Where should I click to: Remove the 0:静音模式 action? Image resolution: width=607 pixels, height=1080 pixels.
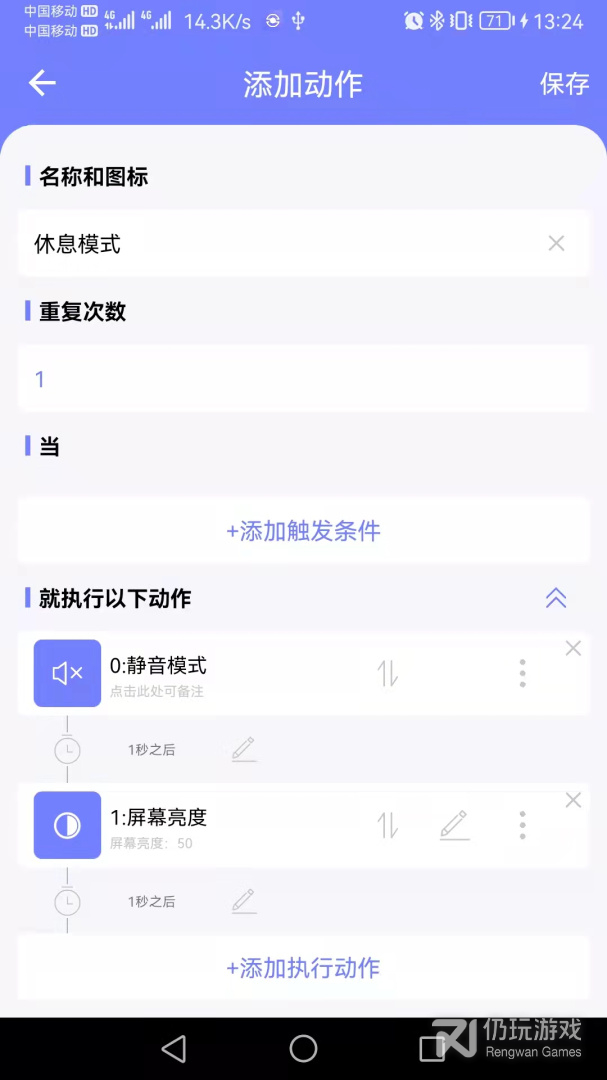click(x=573, y=648)
